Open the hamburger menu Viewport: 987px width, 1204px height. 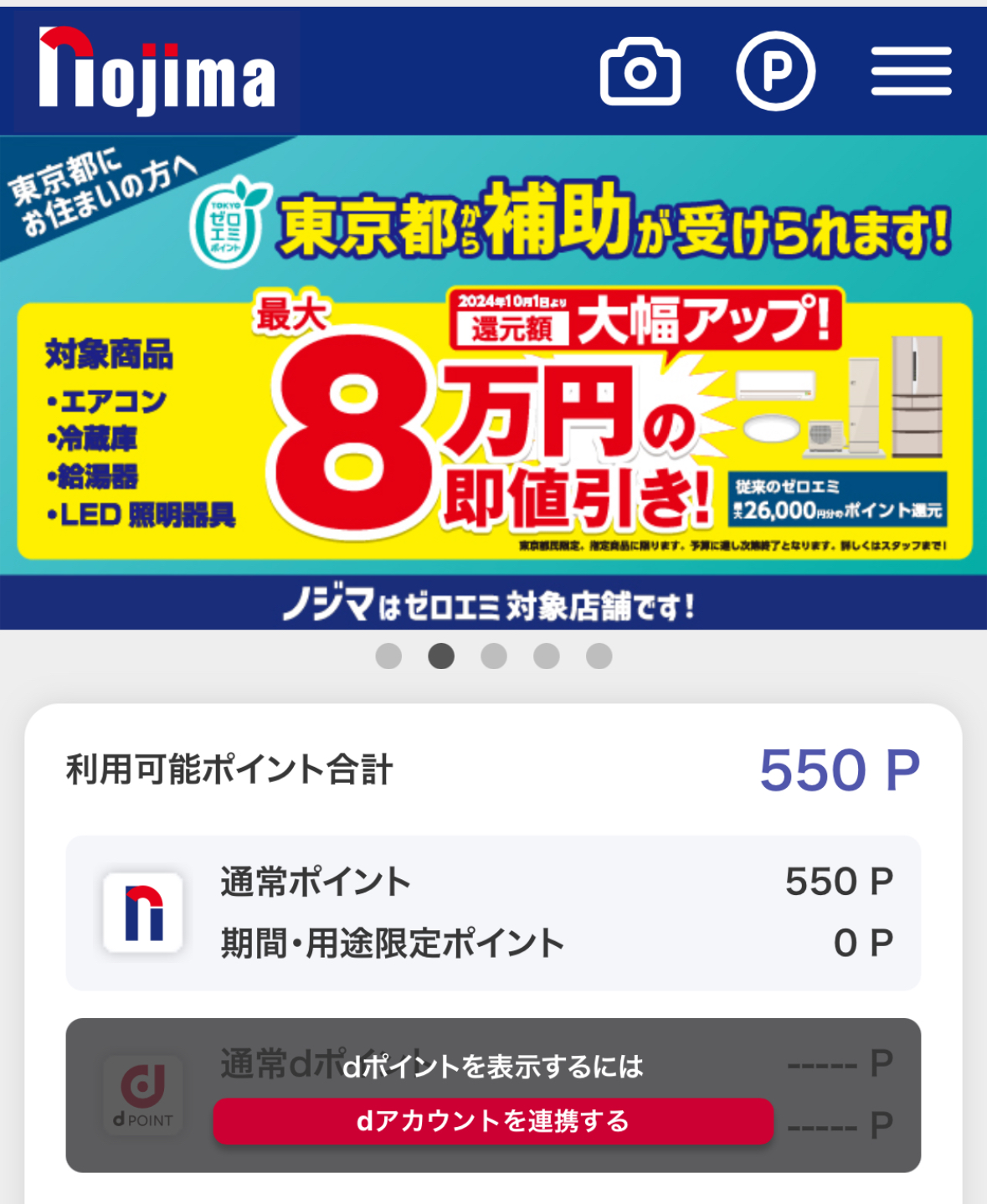tap(911, 71)
